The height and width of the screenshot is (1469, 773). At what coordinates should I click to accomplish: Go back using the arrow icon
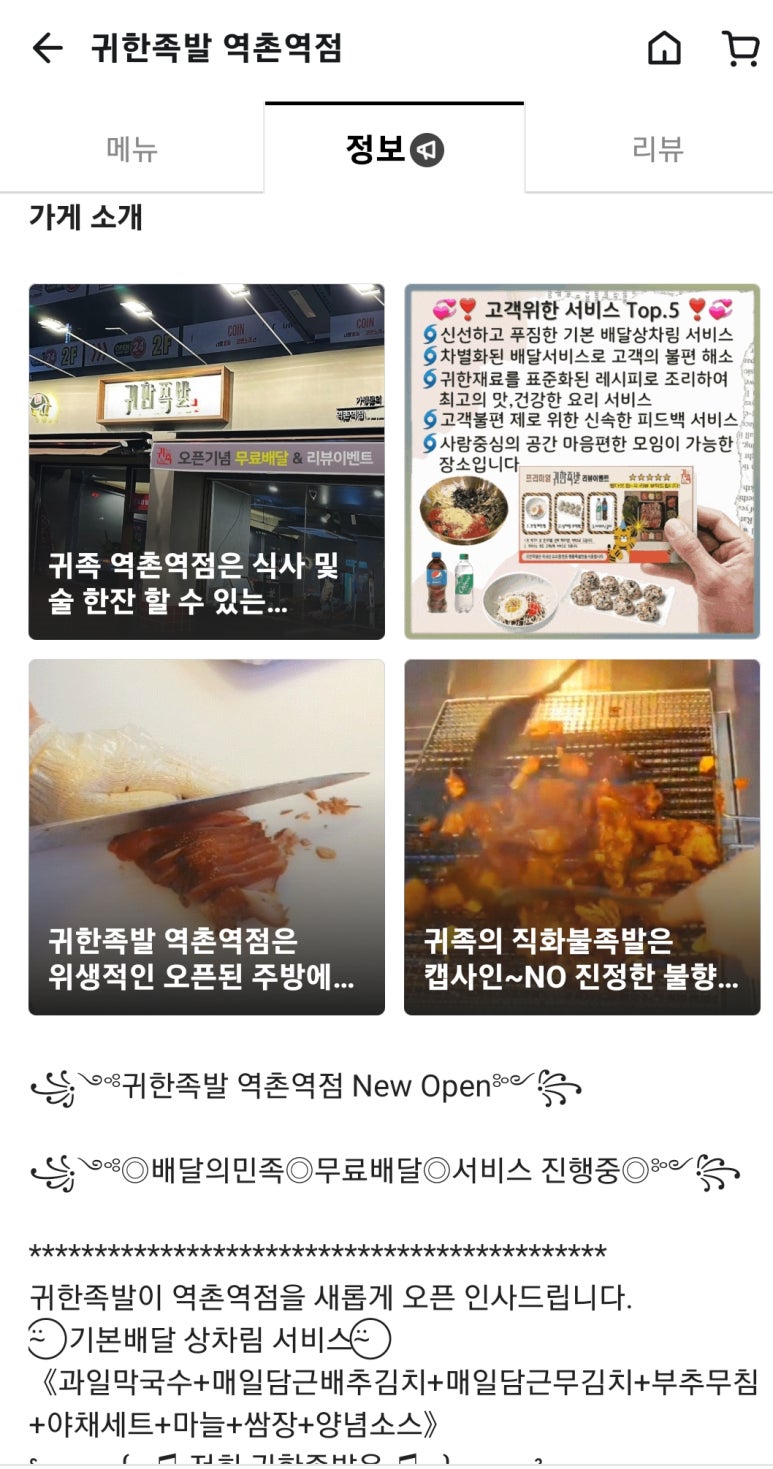47,48
